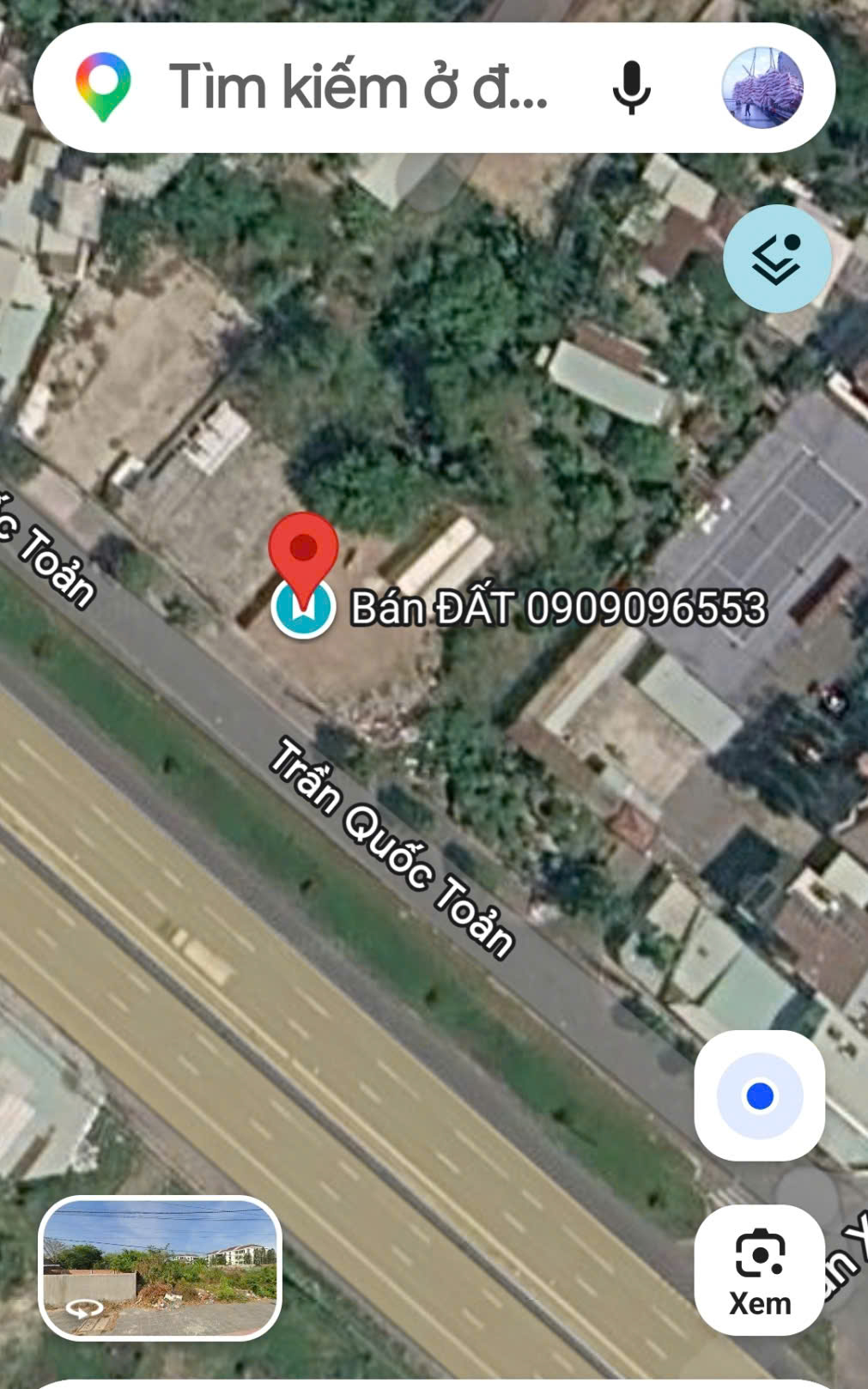Open the Street View thumbnail
This screenshot has width=868, height=1389.
(161, 1267)
